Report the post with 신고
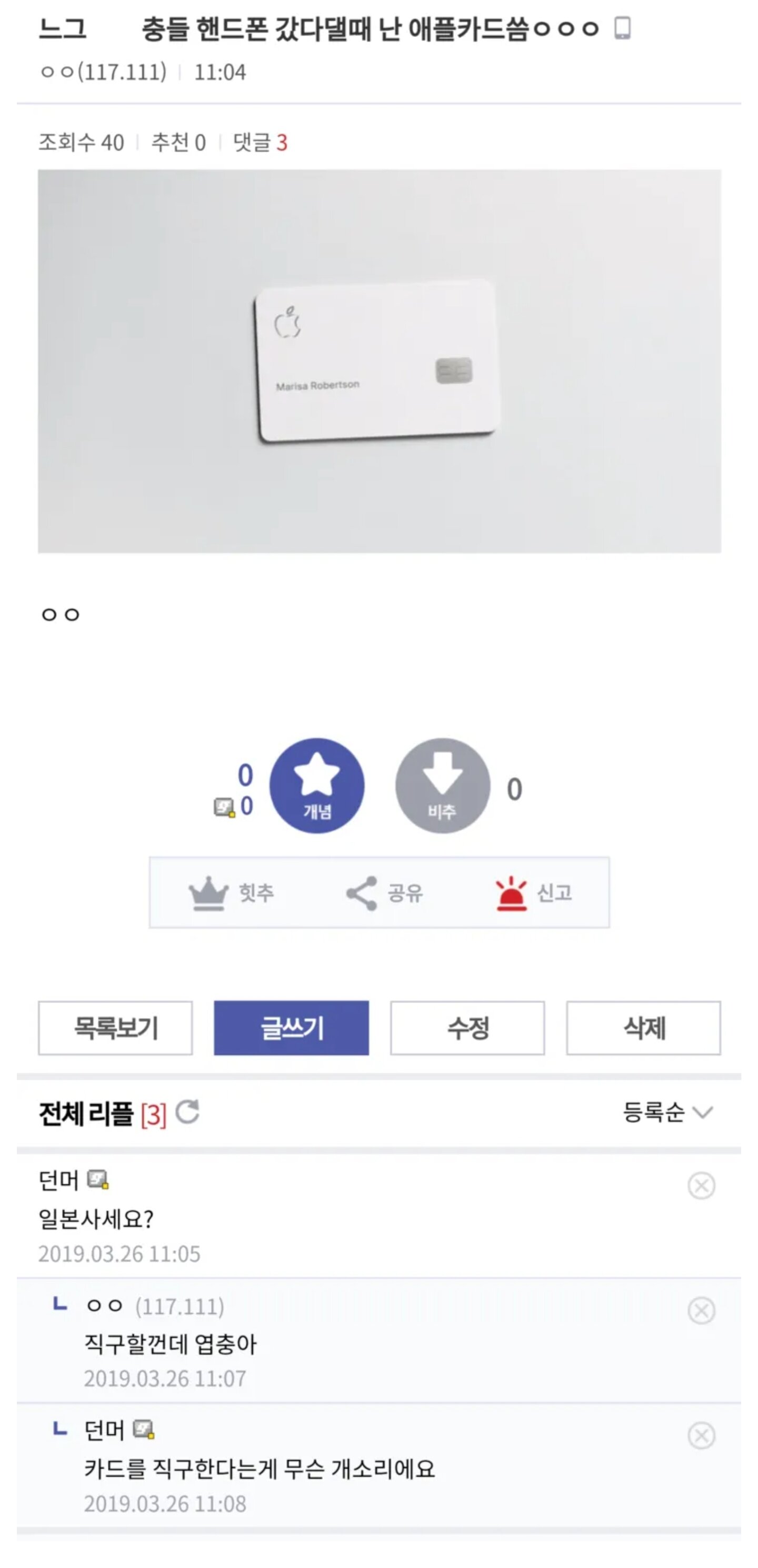The image size is (758, 1568). [x=533, y=893]
